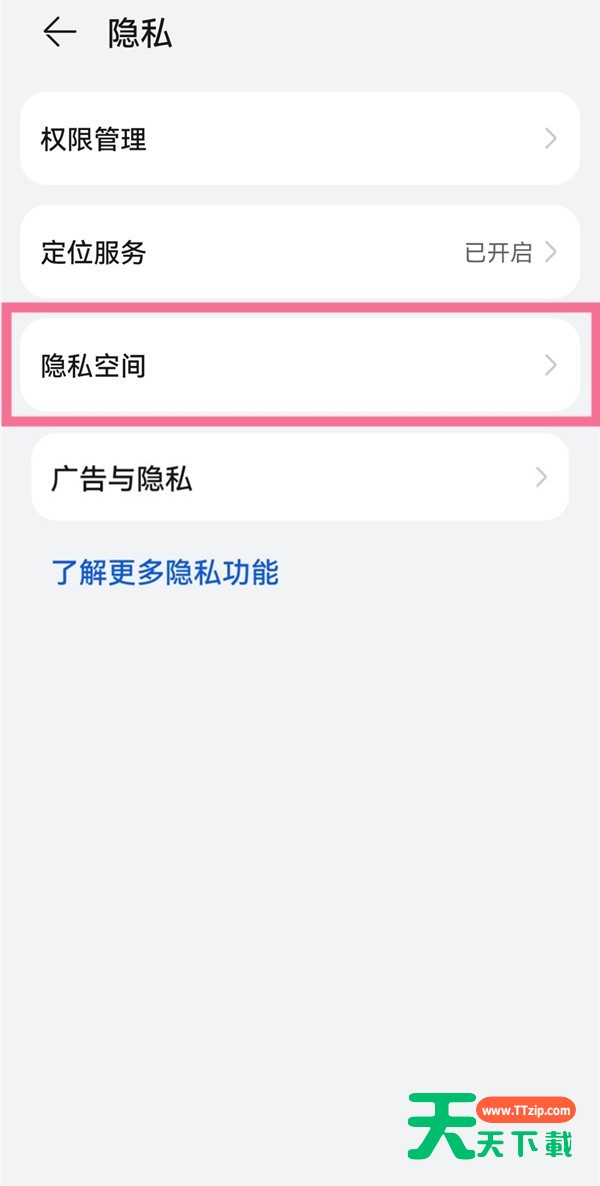The height and width of the screenshot is (1186, 600).
Task: Go back from the 隐私 page
Action: (59, 33)
